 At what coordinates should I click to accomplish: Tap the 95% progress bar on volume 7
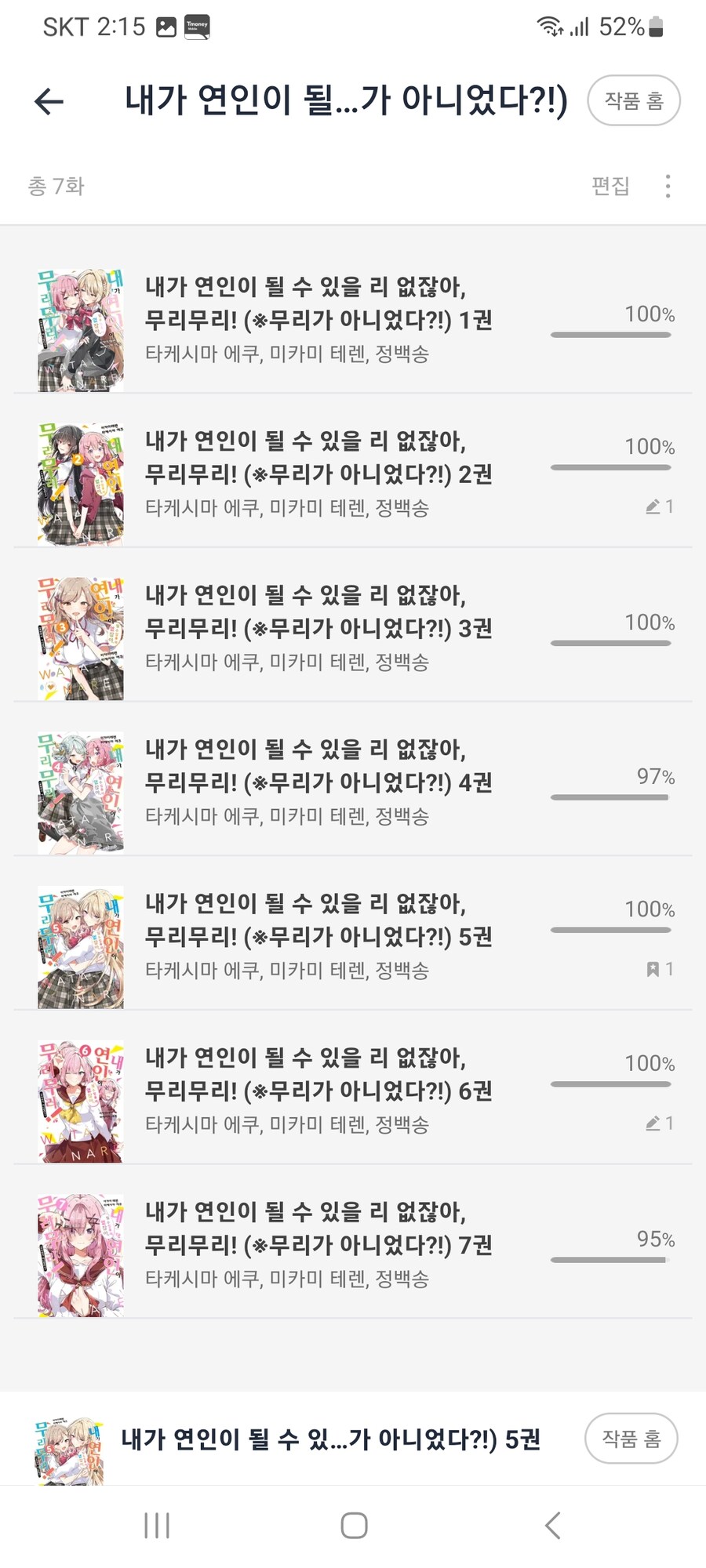point(610,1260)
